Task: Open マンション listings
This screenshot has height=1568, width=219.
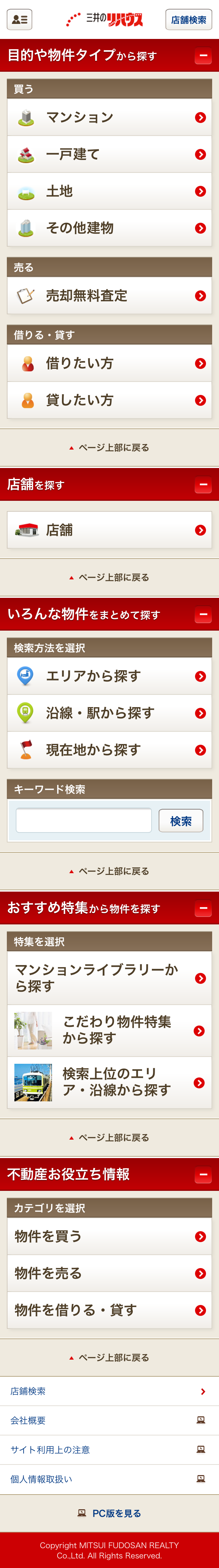Action: tap(110, 118)
